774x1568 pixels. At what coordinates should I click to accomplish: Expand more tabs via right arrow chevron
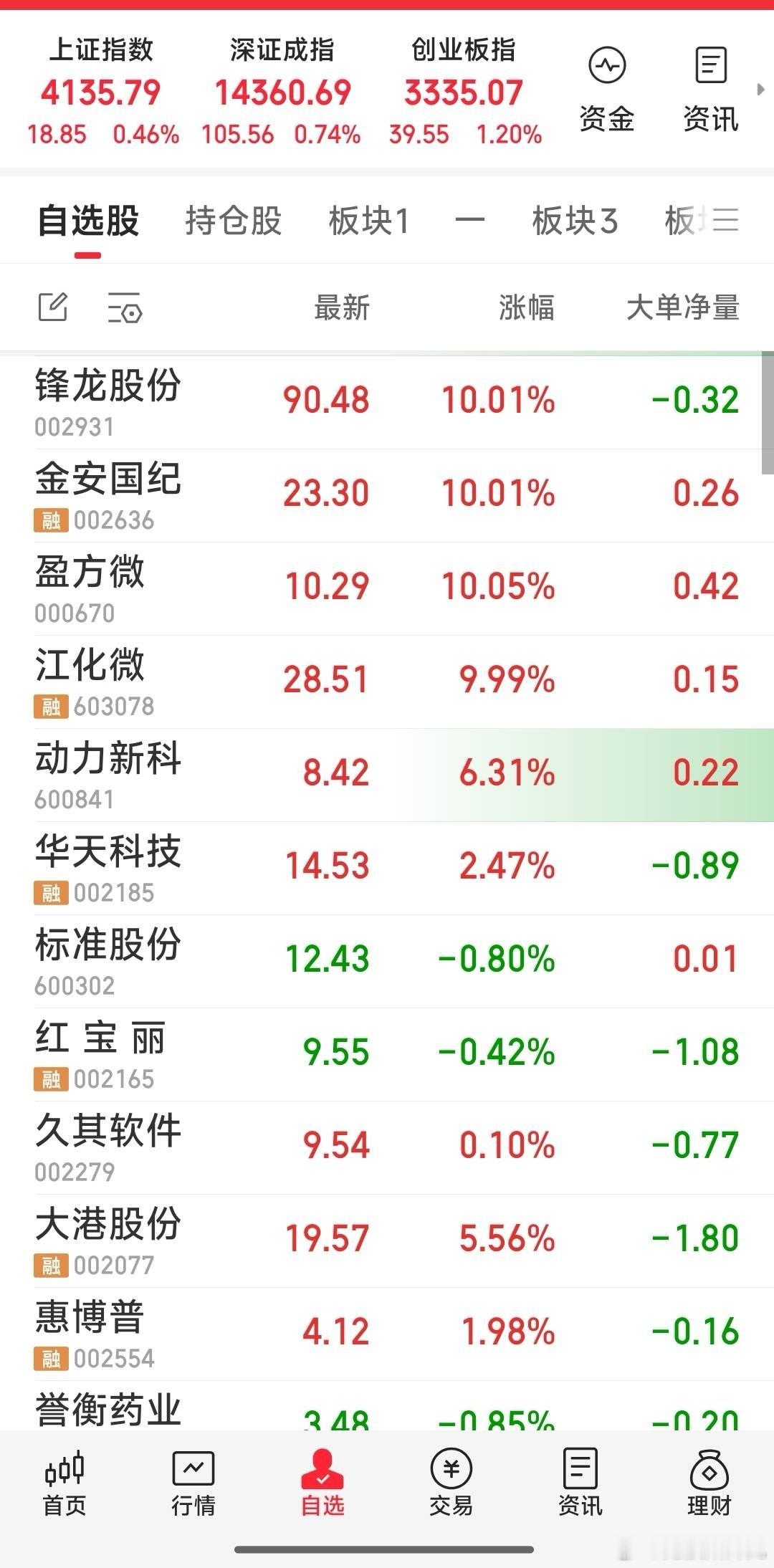[x=761, y=90]
